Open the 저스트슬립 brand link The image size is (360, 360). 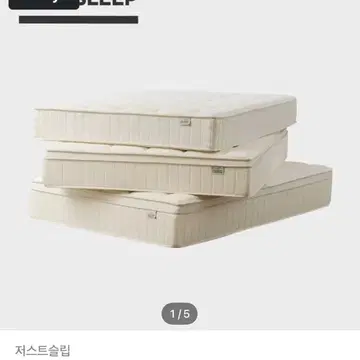point(43,351)
